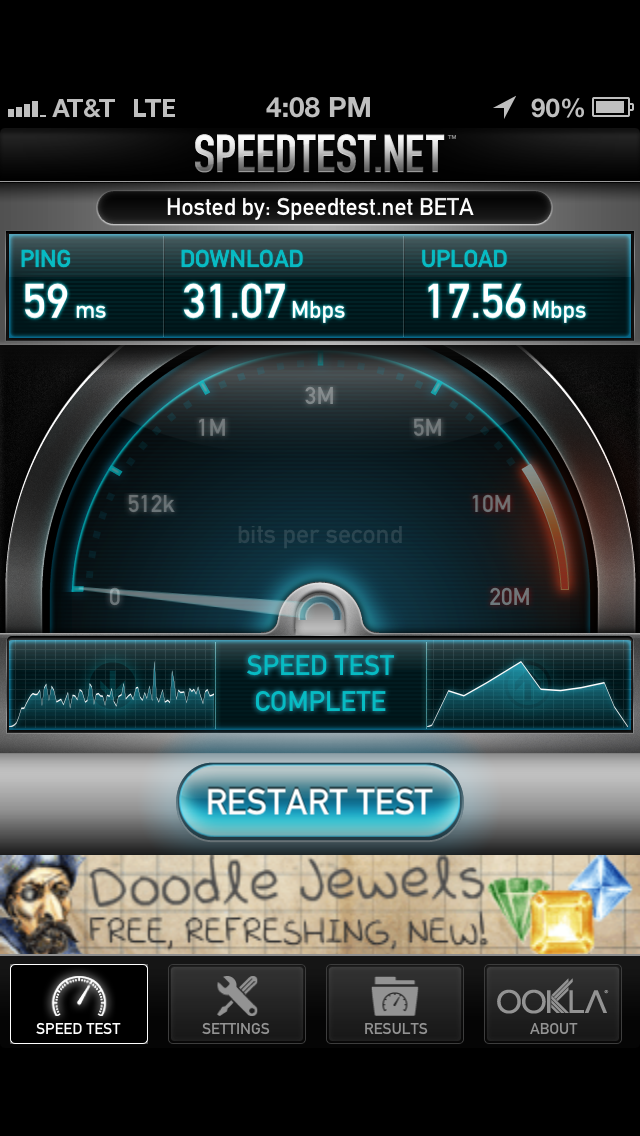Switch to the Settings tab
The width and height of the screenshot is (640, 1136).
coord(236,1004)
